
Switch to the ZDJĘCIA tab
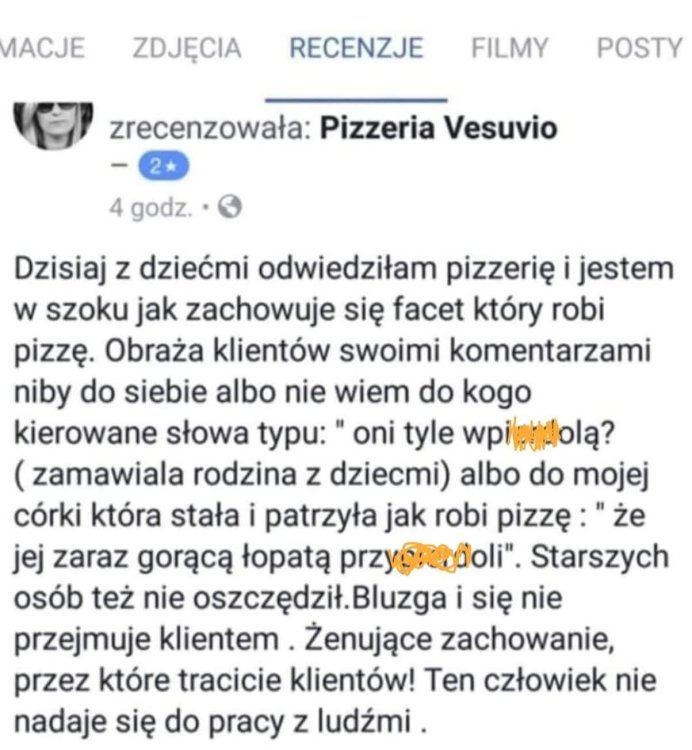187,48
